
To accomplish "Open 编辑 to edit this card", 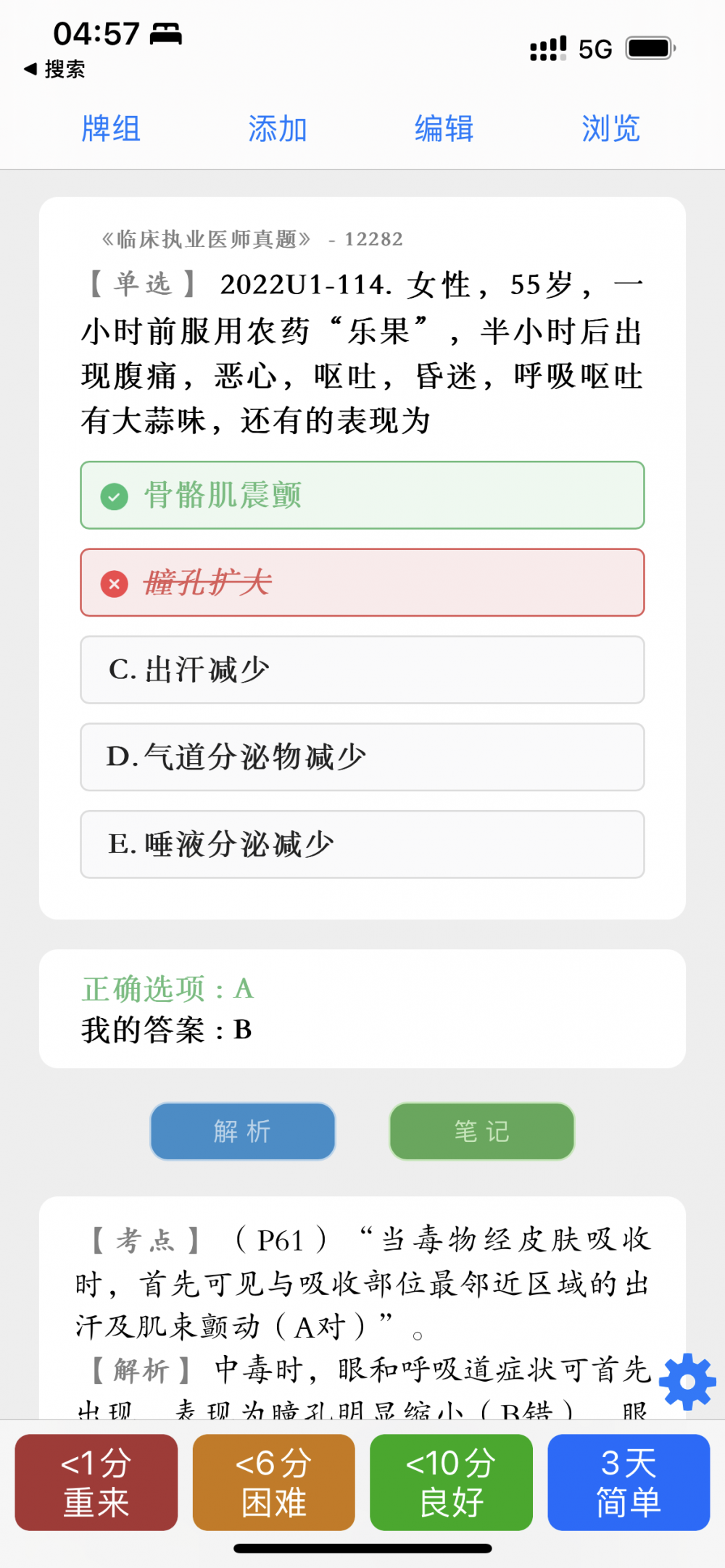I will (444, 129).
